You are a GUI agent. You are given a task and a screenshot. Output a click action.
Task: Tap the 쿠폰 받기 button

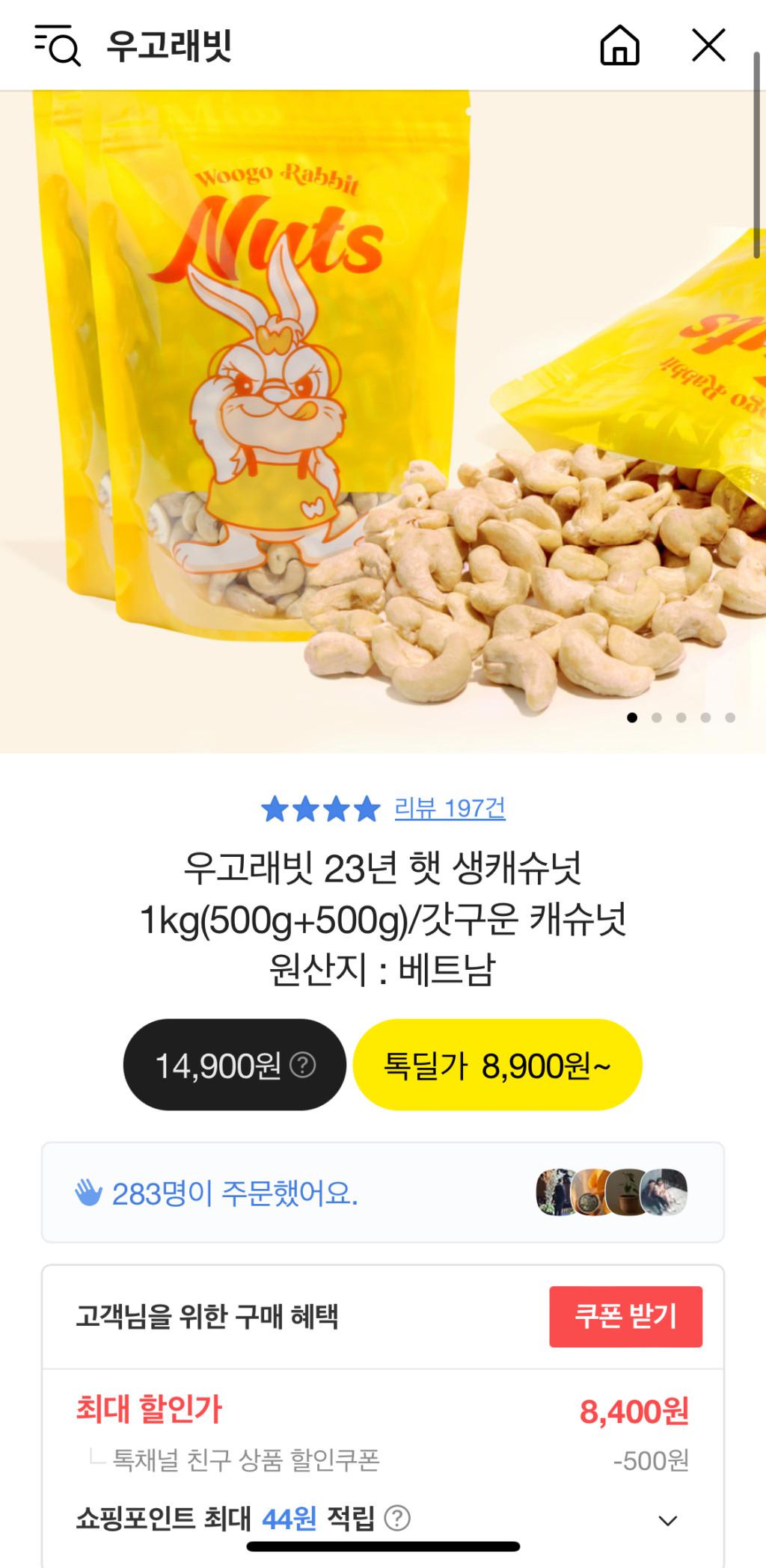tap(625, 1317)
